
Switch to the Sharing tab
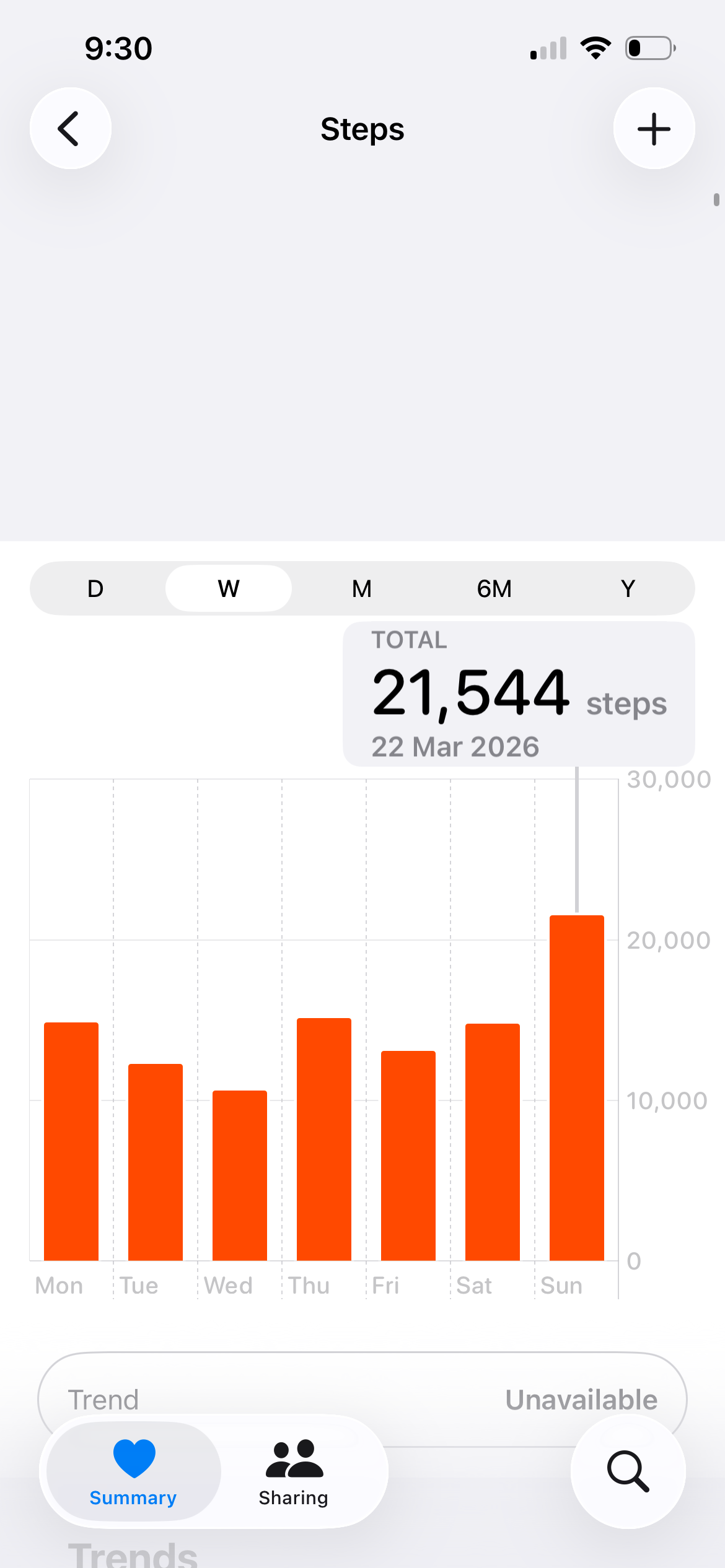(294, 1471)
